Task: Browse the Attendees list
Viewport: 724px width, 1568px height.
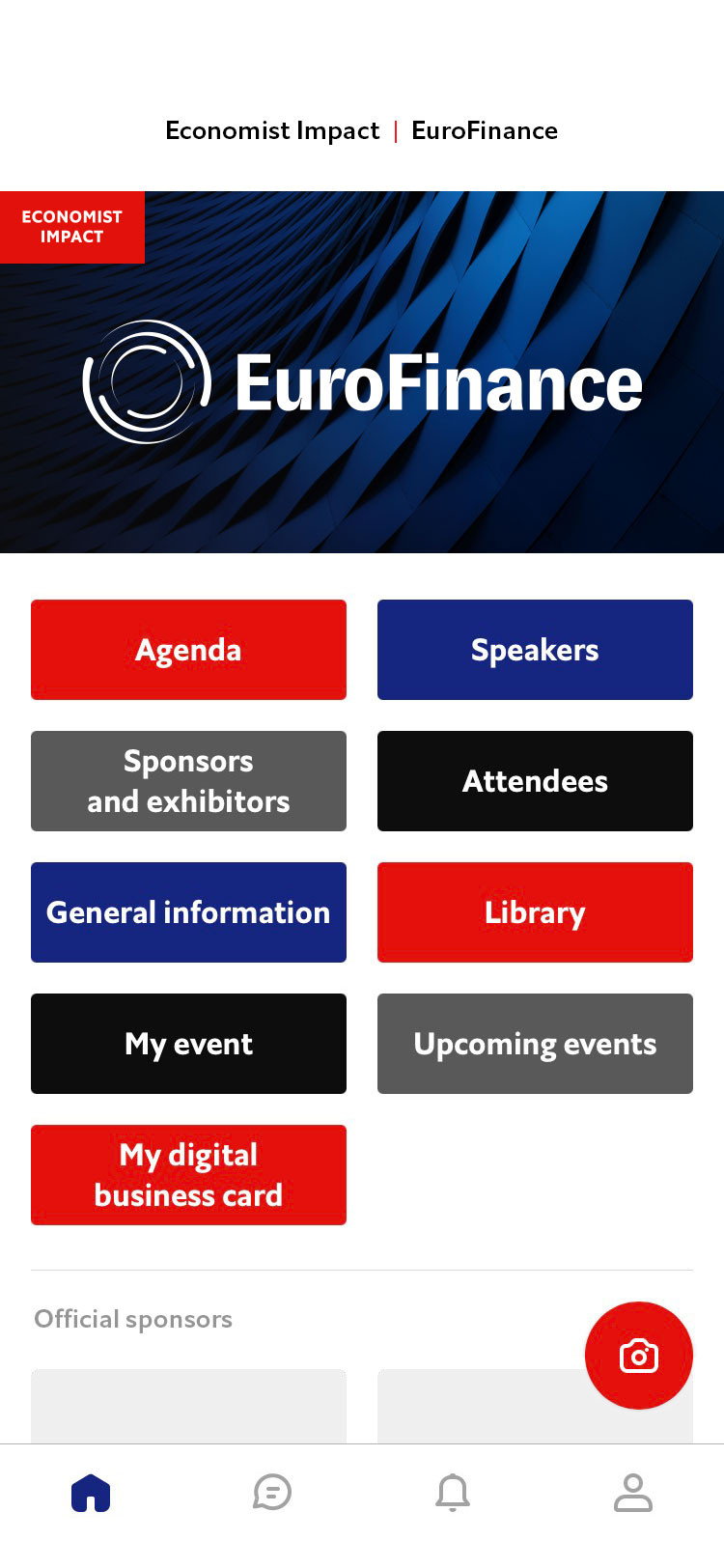Action: coord(535,781)
